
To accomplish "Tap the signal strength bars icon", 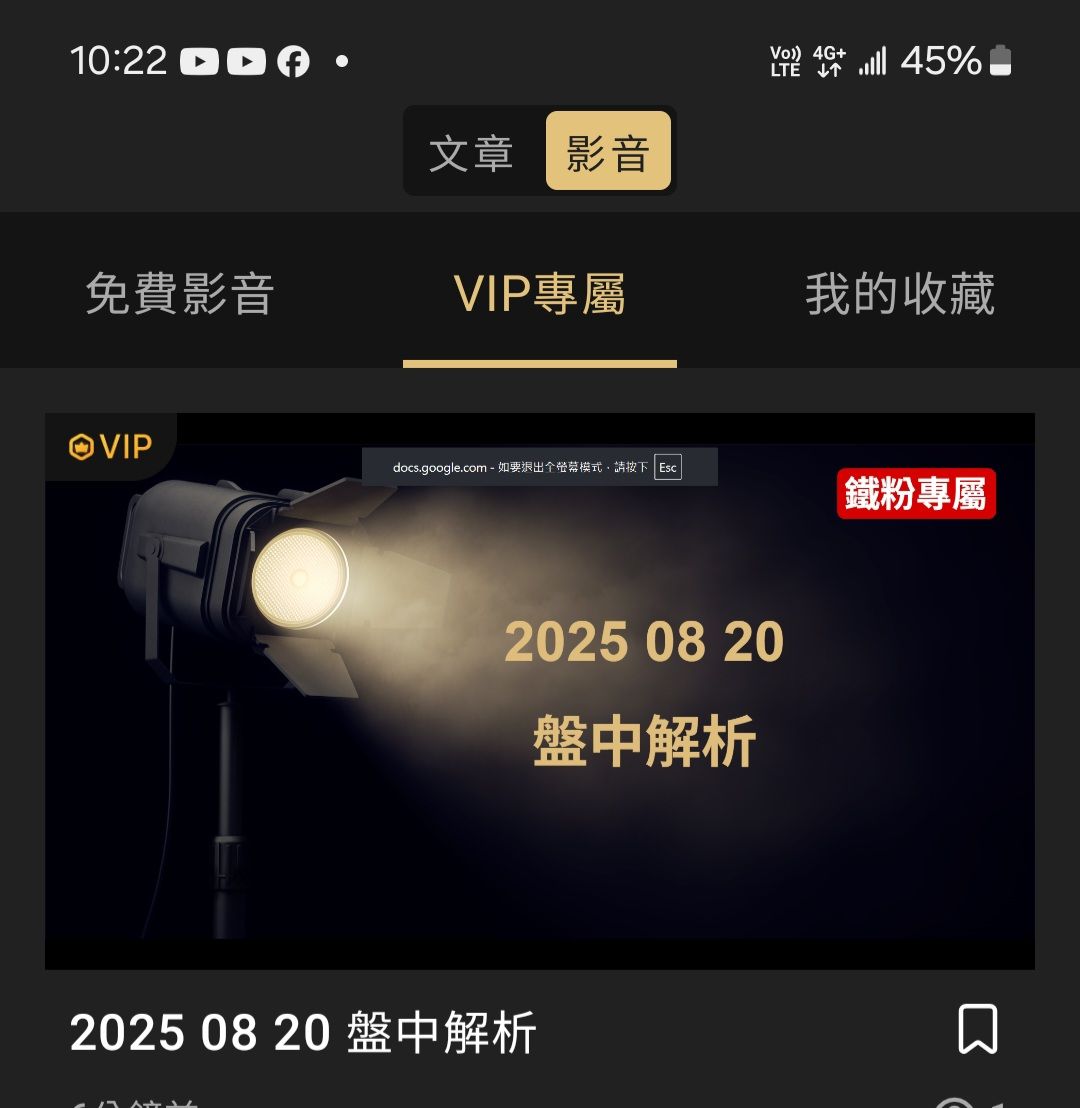I will pyautogui.click(x=874, y=61).
